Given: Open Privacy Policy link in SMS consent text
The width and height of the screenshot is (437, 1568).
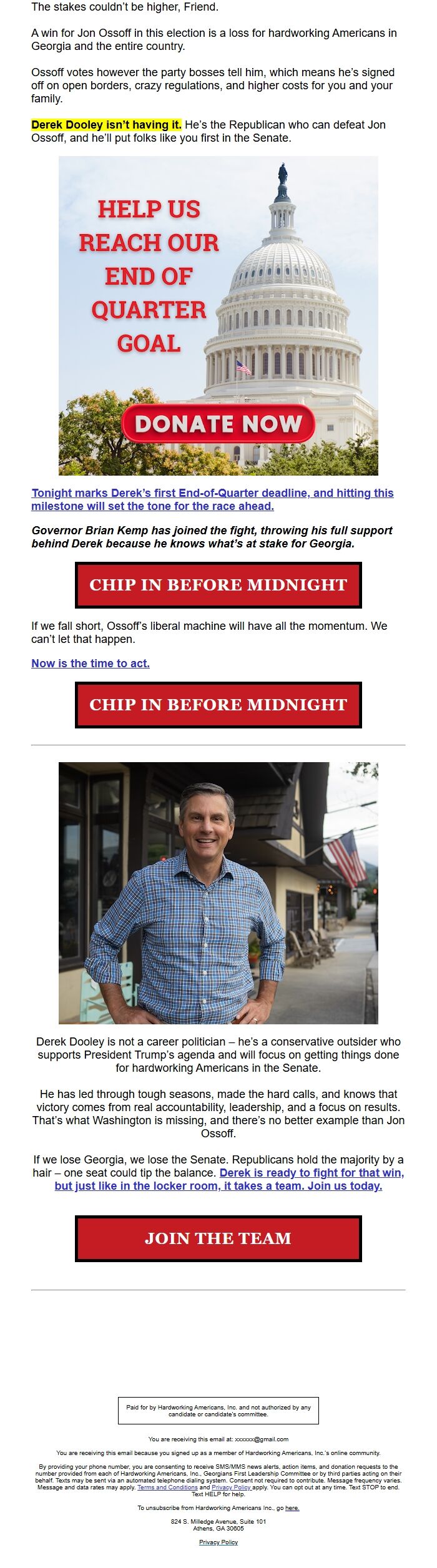Looking at the screenshot, I should pyautogui.click(x=231, y=1487).
